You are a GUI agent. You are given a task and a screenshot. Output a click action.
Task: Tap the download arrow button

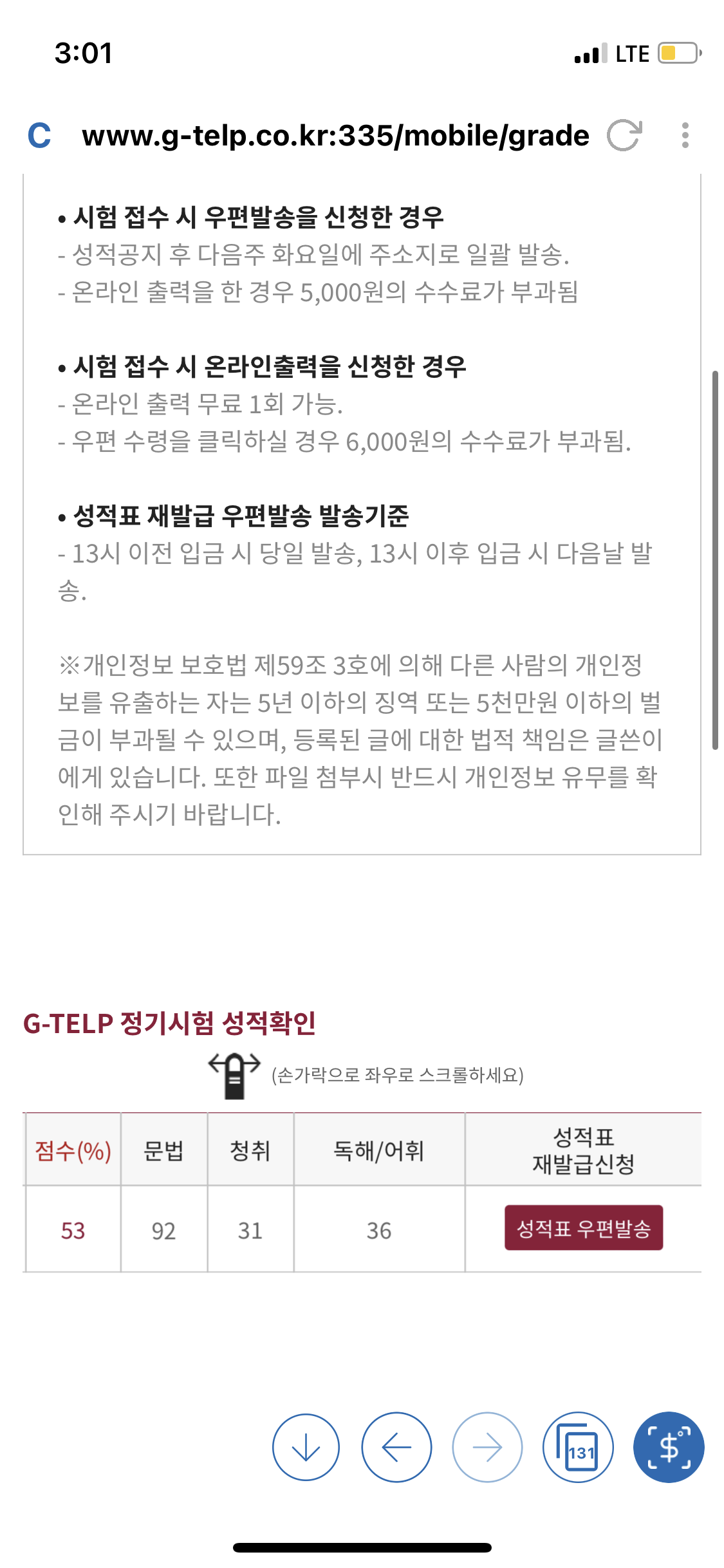(306, 1448)
